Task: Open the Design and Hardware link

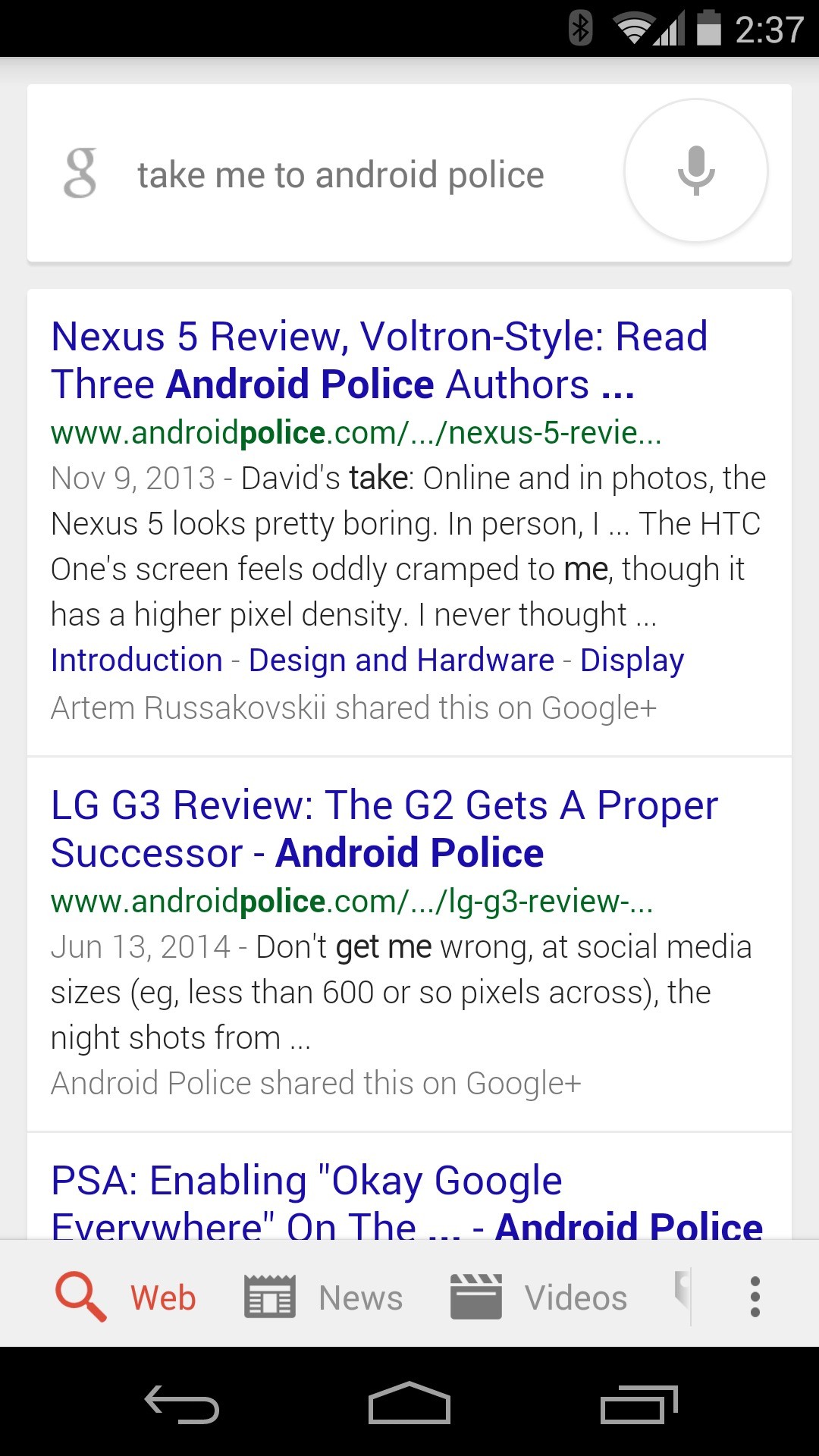Action: pyautogui.click(x=401, y=661)
